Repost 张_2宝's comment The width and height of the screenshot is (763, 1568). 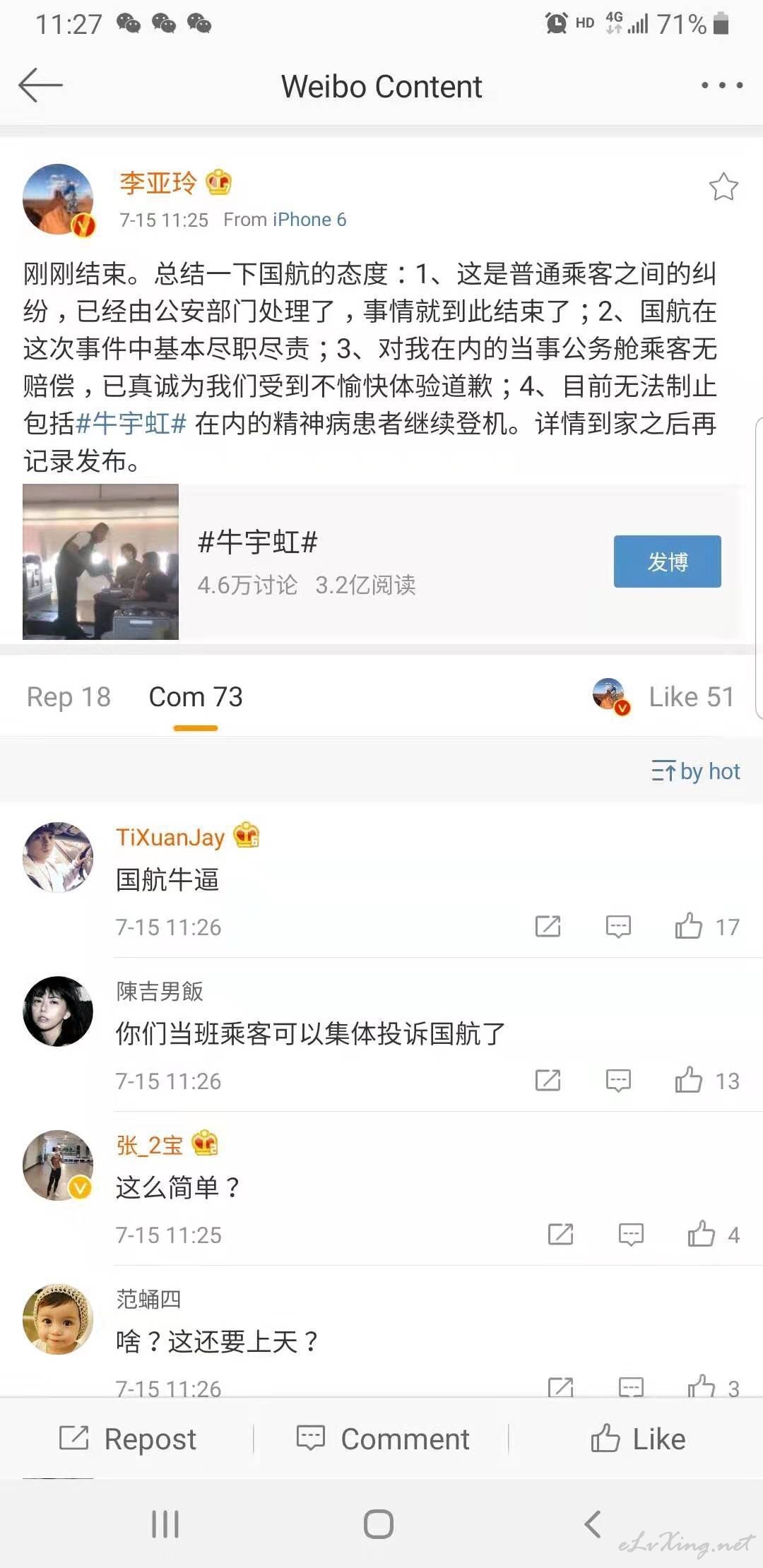point(560,1234)
